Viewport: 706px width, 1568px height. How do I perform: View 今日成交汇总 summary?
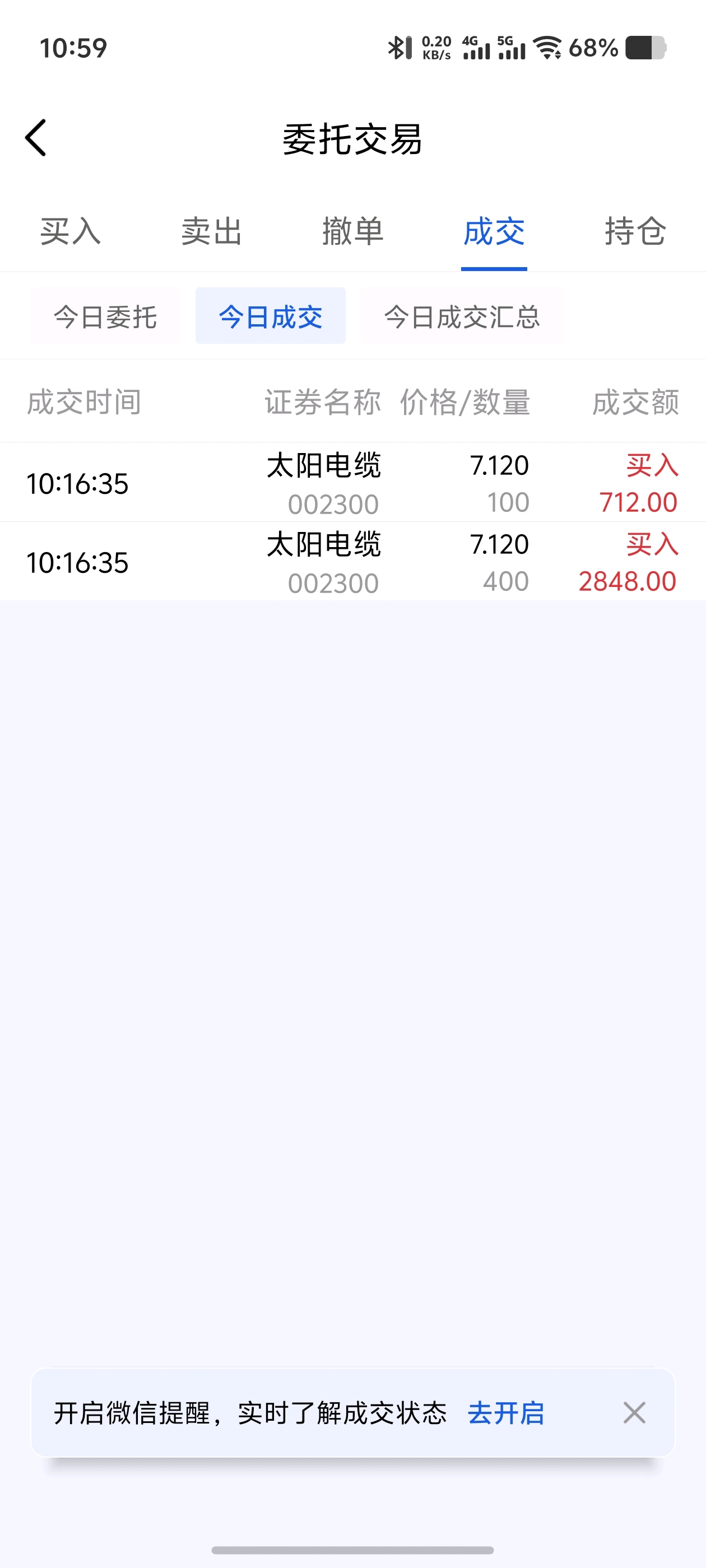tap(462, 316)
